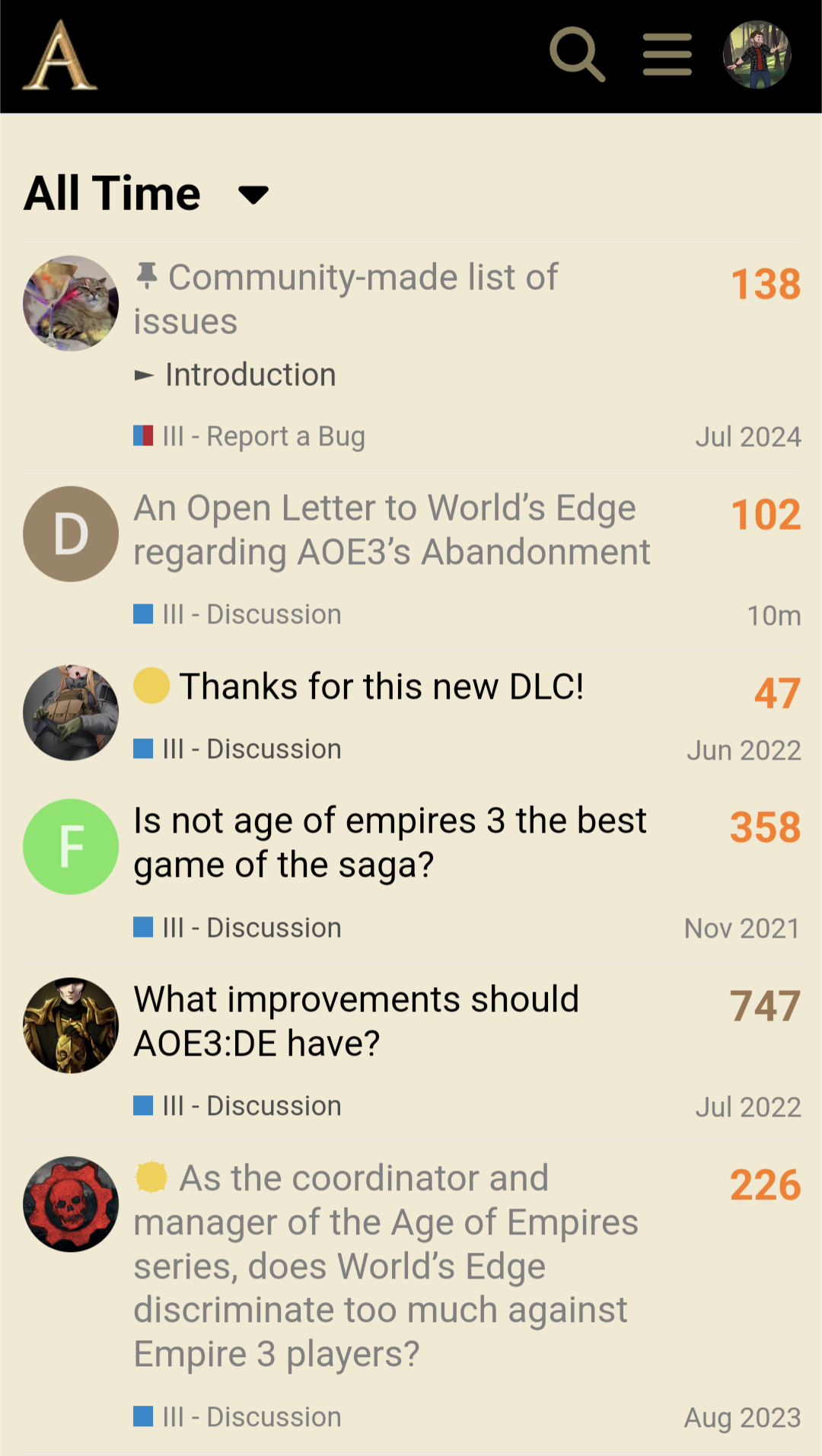
Task: Open An Open Letter to World's Edge topic
Action: click(x=392, y=530)
